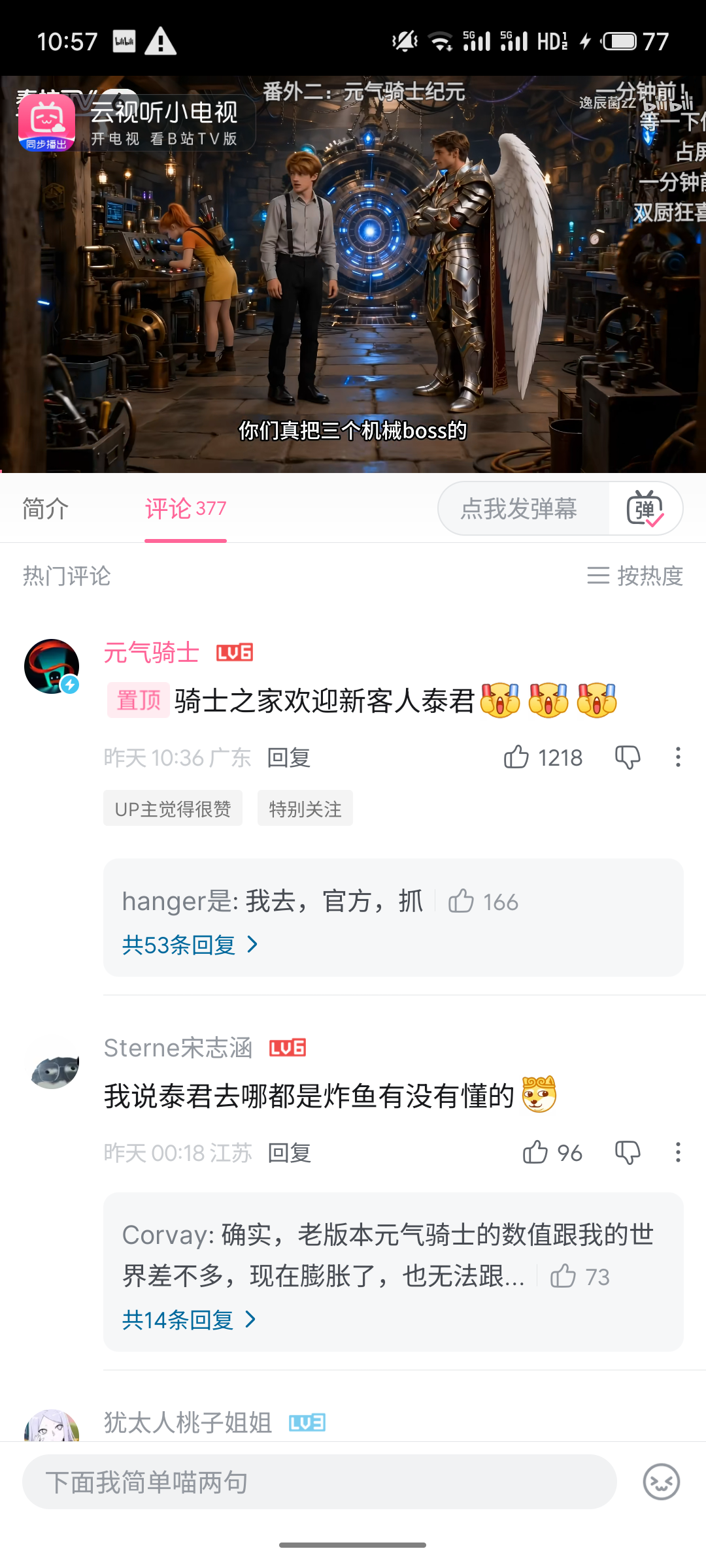Open the emoji picker beside comment box
The image size is (706, 1568).
(662, 1482)
